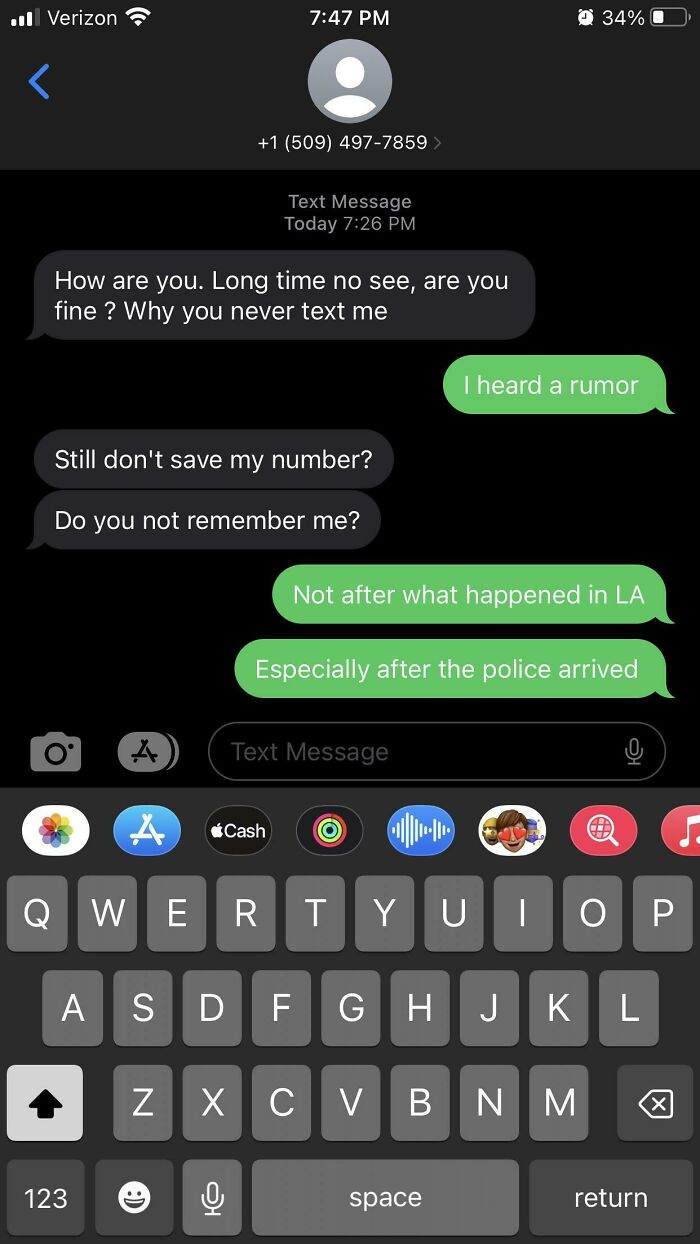Open the camera to attach a photo
Image resolution: width=700 pixels, height=1244 pixels.
(x=56, y=752)
